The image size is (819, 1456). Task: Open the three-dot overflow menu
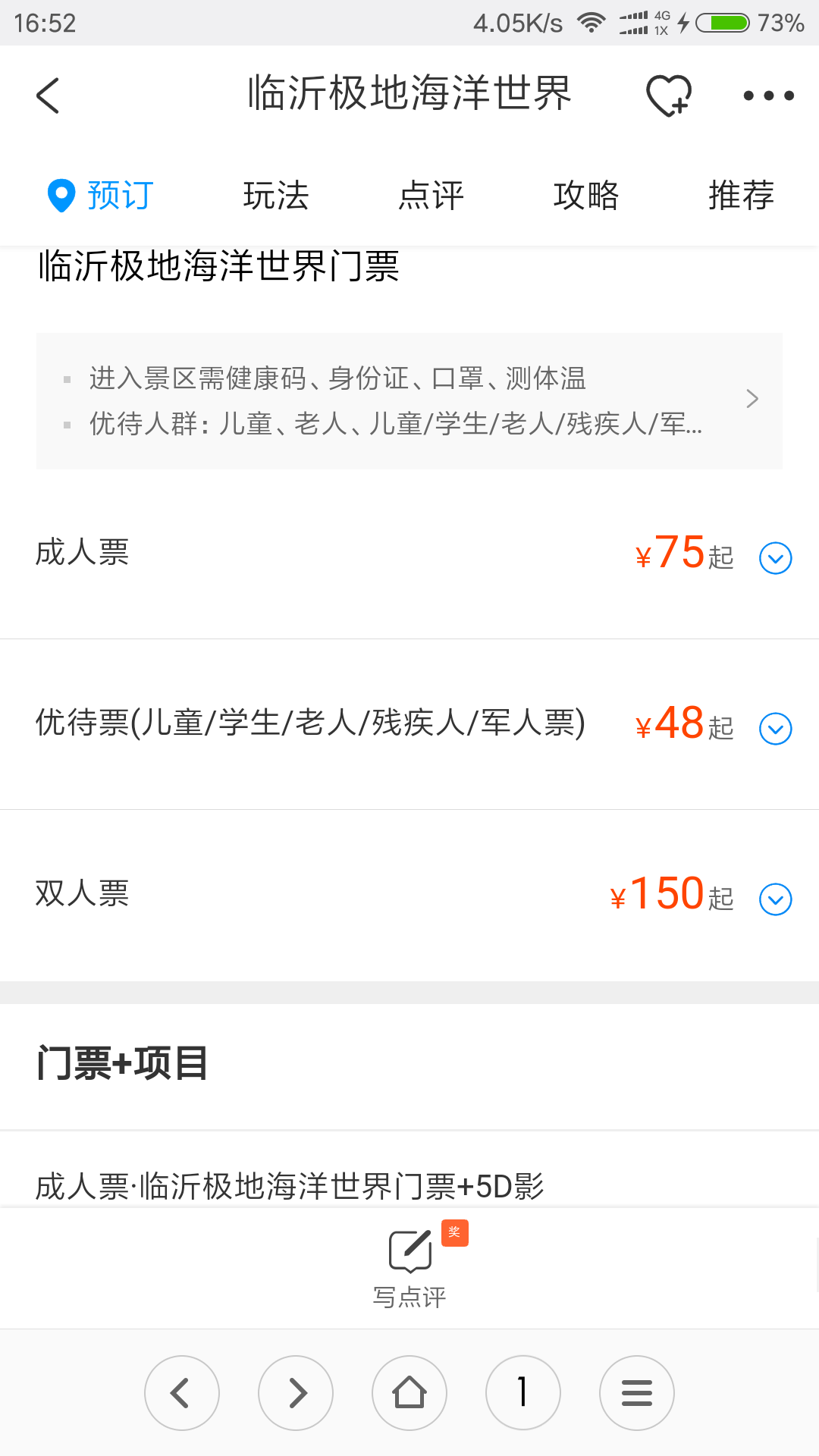768,96
